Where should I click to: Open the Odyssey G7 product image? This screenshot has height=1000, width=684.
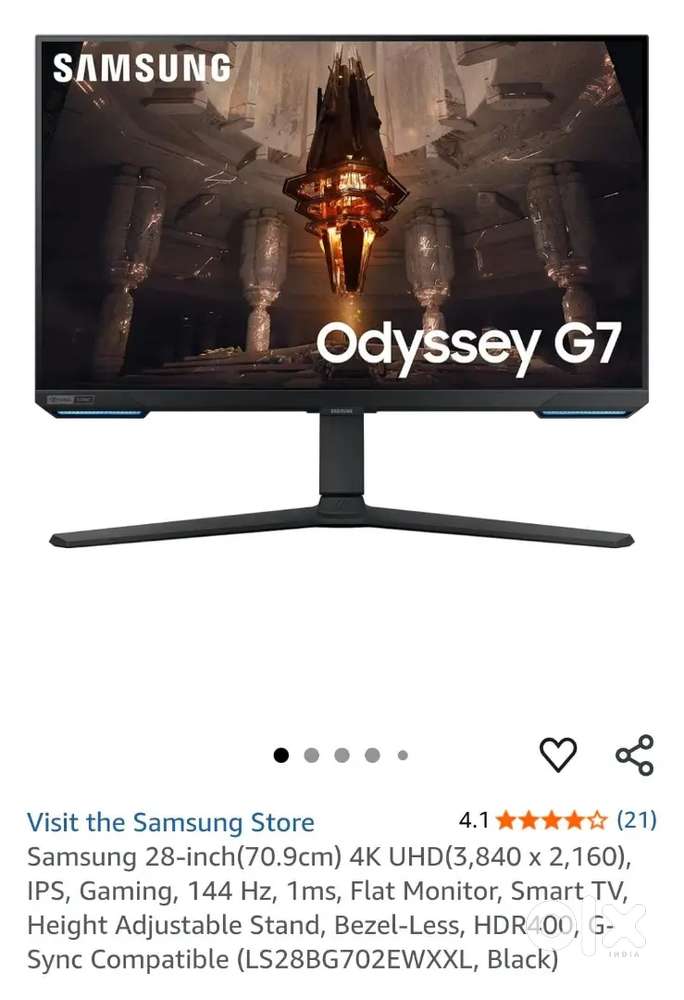coord(341,290)
